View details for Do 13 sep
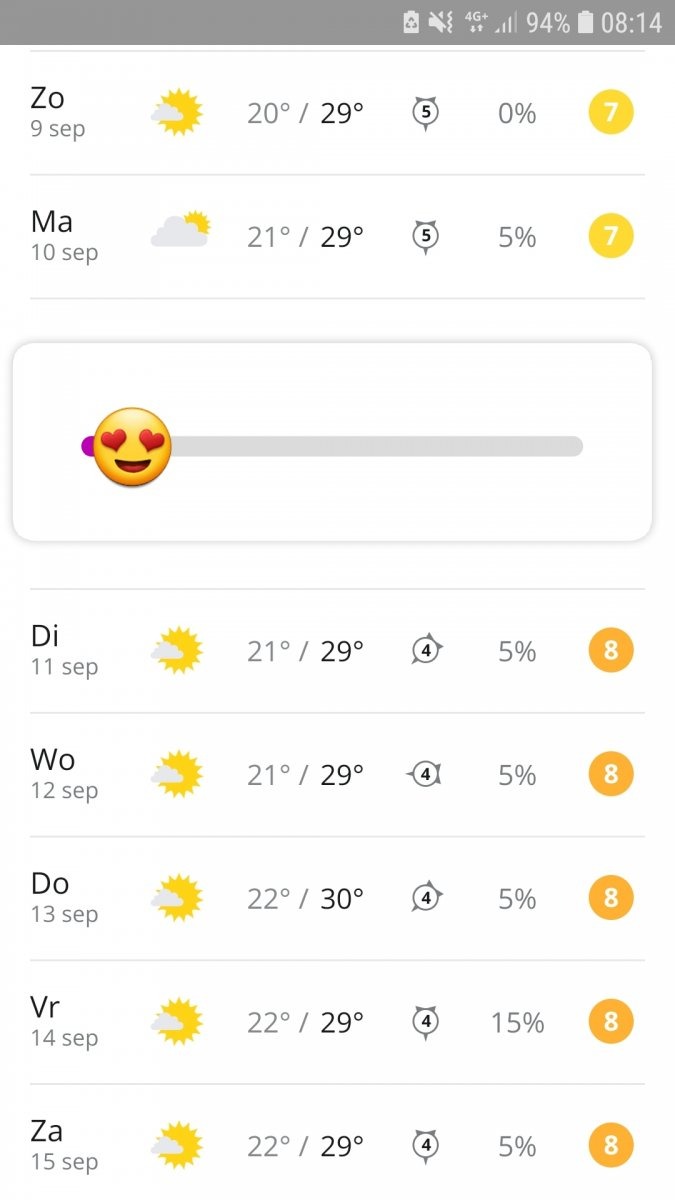This screenshot has width=675, height=1200. click(337, 899)
